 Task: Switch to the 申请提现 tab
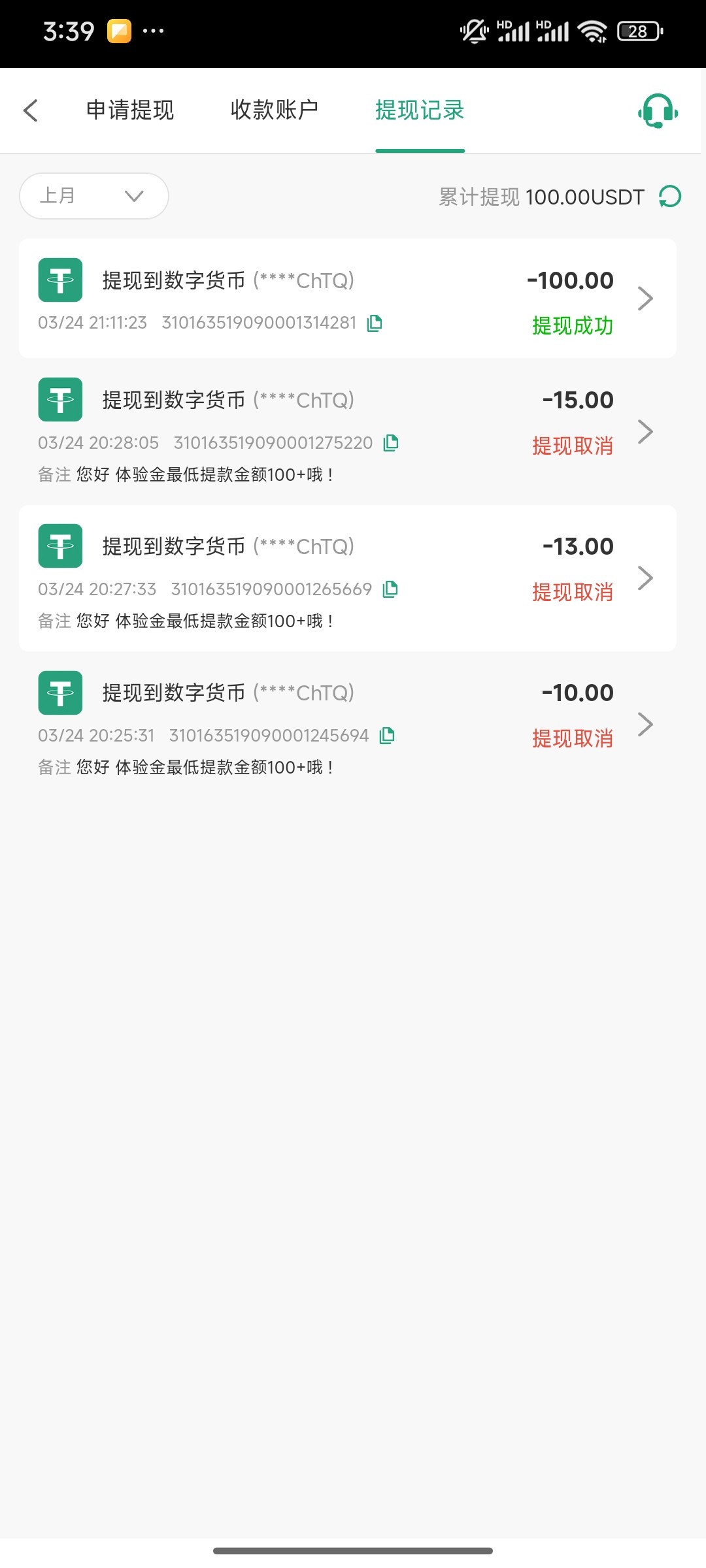(x=130, y=110)
